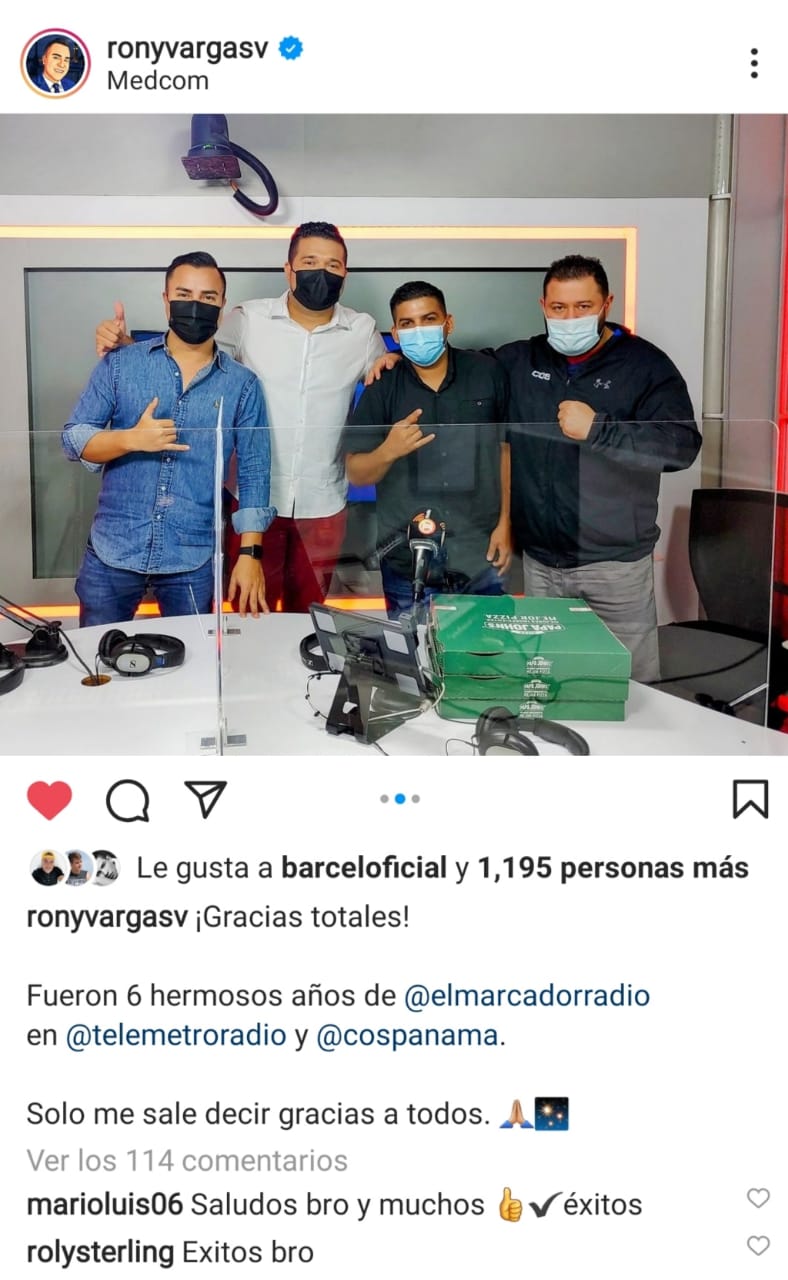
Task: Open the rony vargas v username in header
Action: [x=187, y=47]
